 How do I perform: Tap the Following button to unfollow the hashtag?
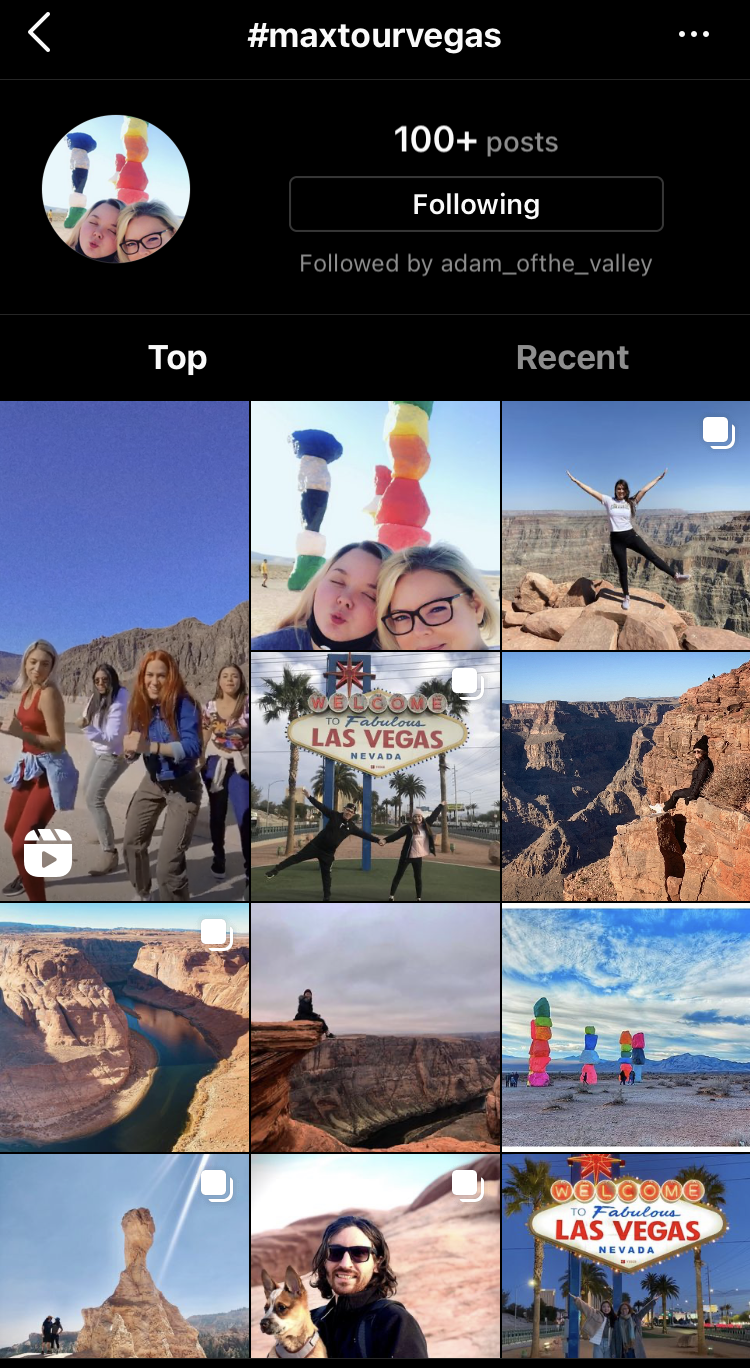[x=476, y=204]
